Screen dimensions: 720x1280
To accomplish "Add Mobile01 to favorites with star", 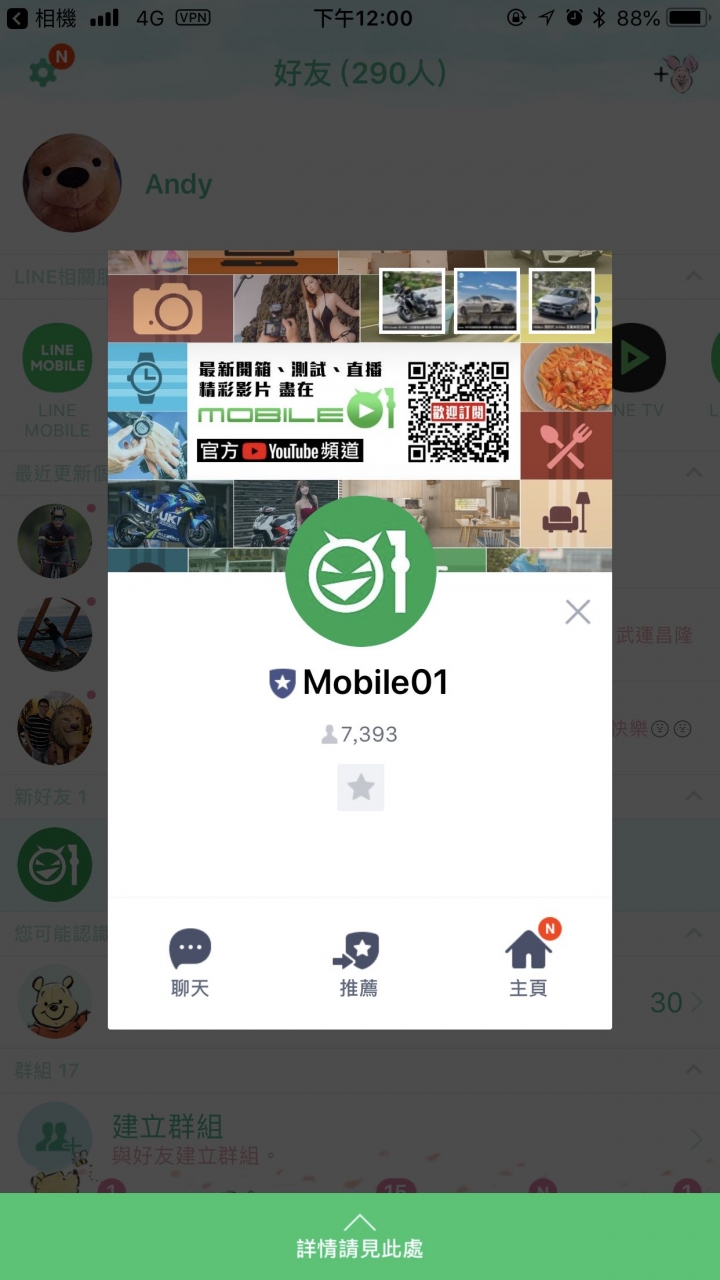I will [360, 788].
